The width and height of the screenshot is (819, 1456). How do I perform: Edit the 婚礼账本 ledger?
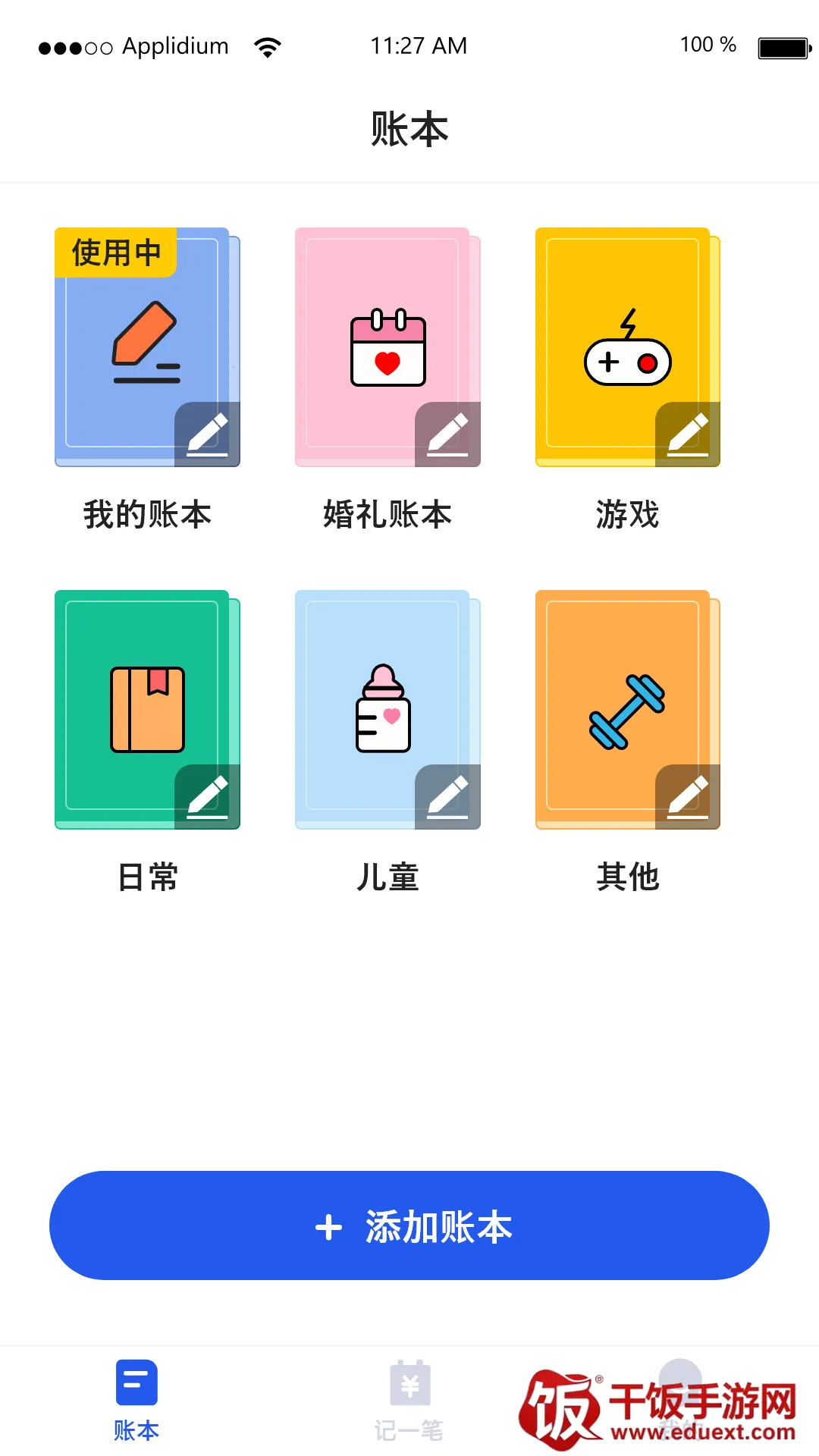click(x=447, y=434)
